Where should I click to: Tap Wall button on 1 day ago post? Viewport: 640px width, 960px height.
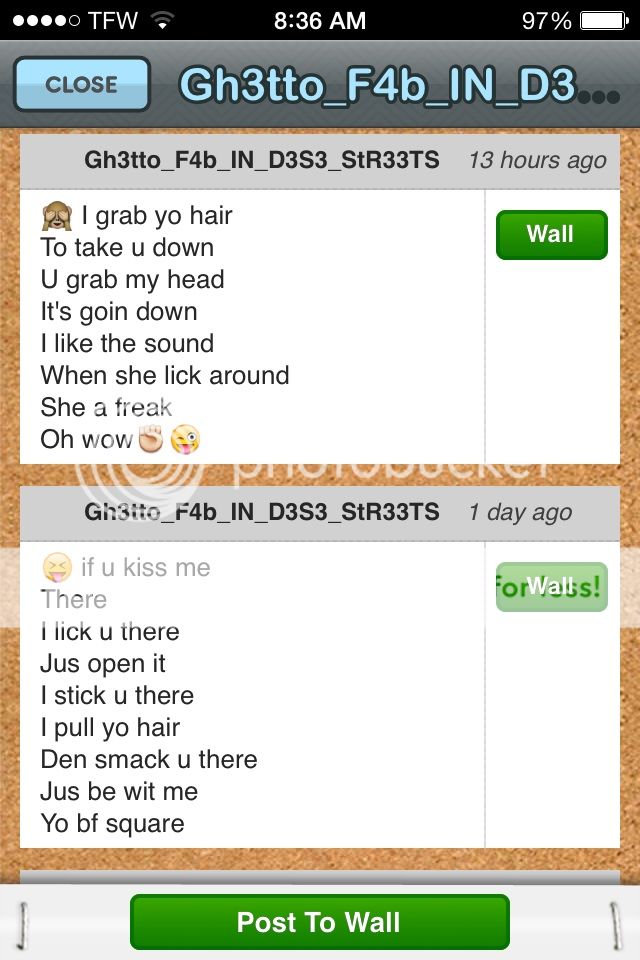tap(551, 587)
